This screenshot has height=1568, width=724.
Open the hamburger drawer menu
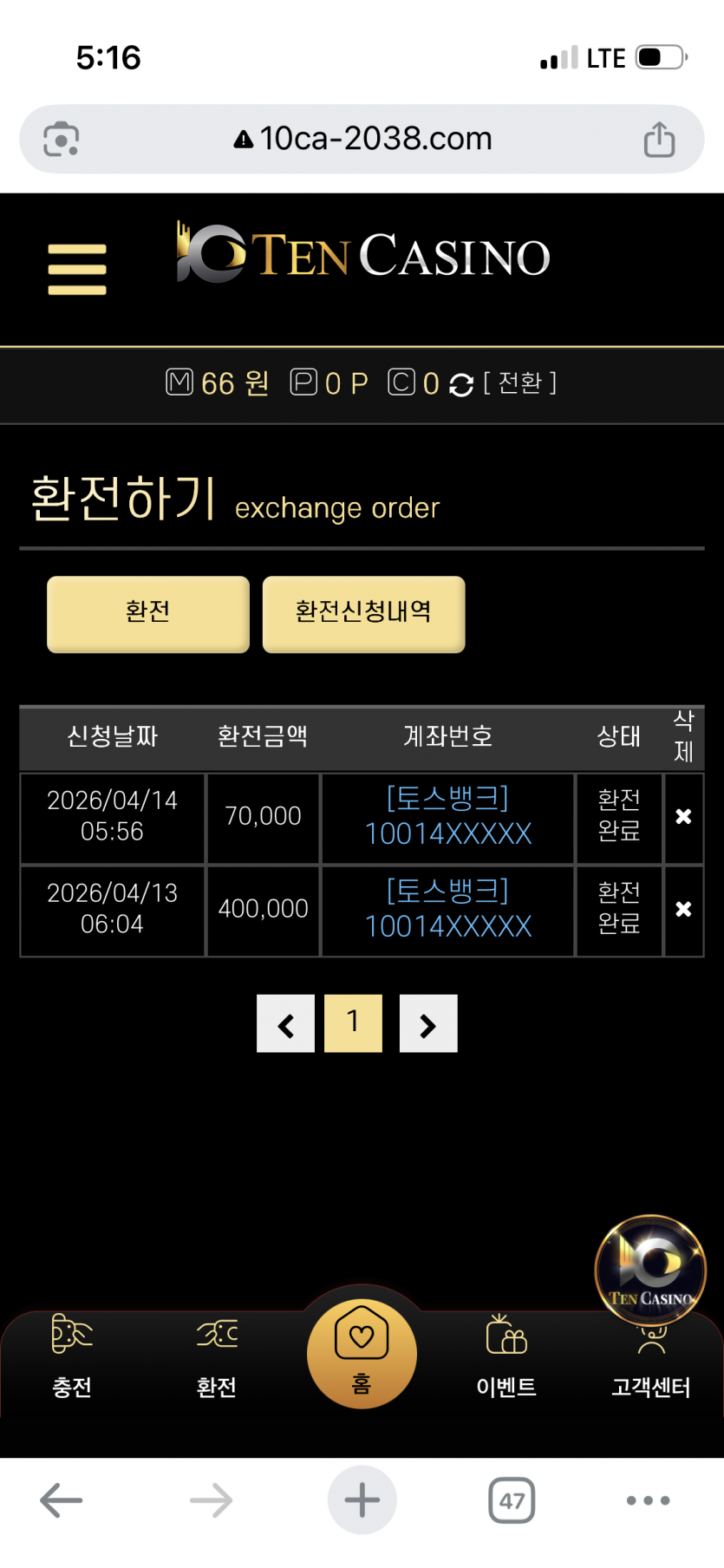(77, 269)
